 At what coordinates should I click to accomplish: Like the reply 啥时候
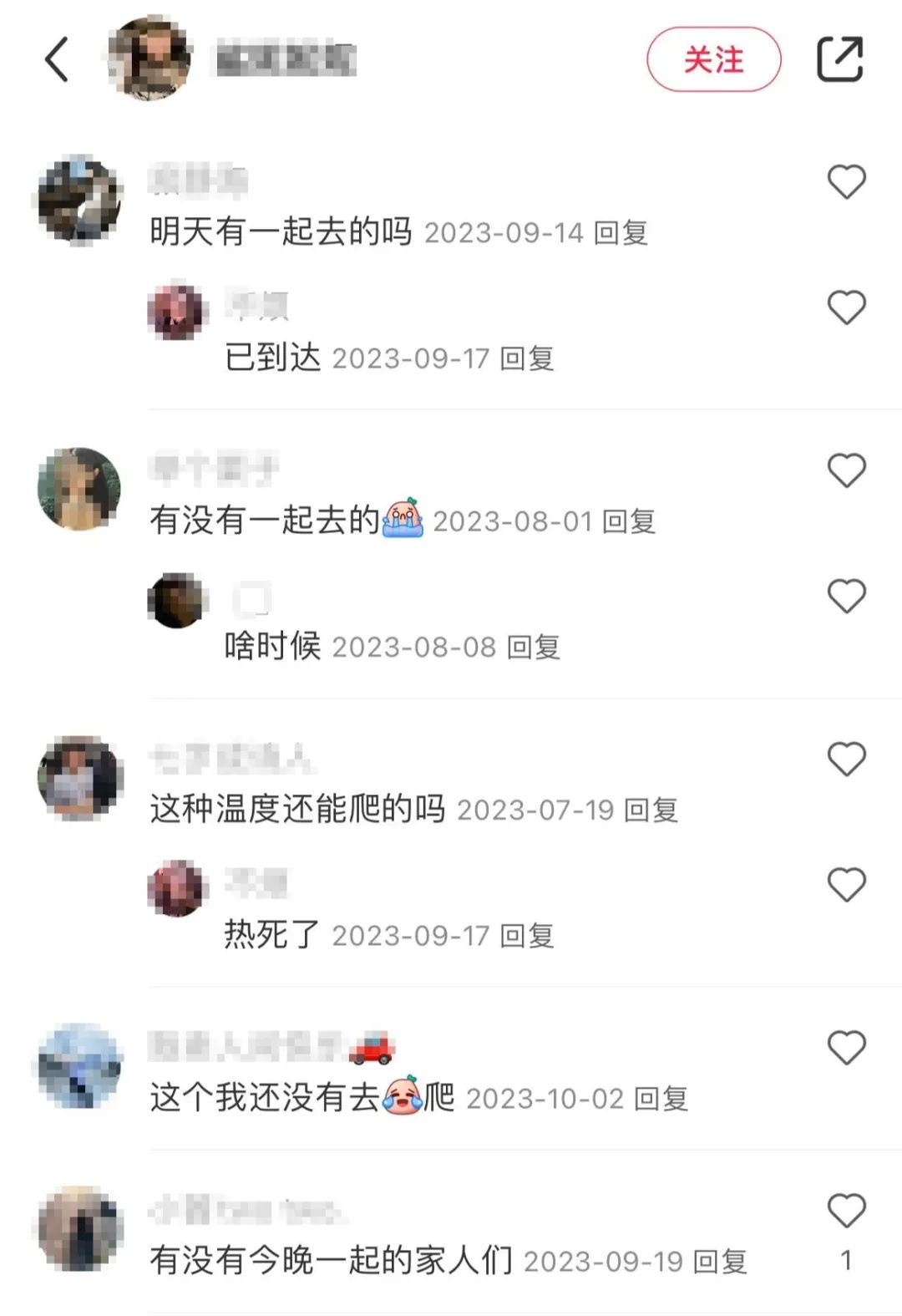pyautogui.click(x=846, y=597)
